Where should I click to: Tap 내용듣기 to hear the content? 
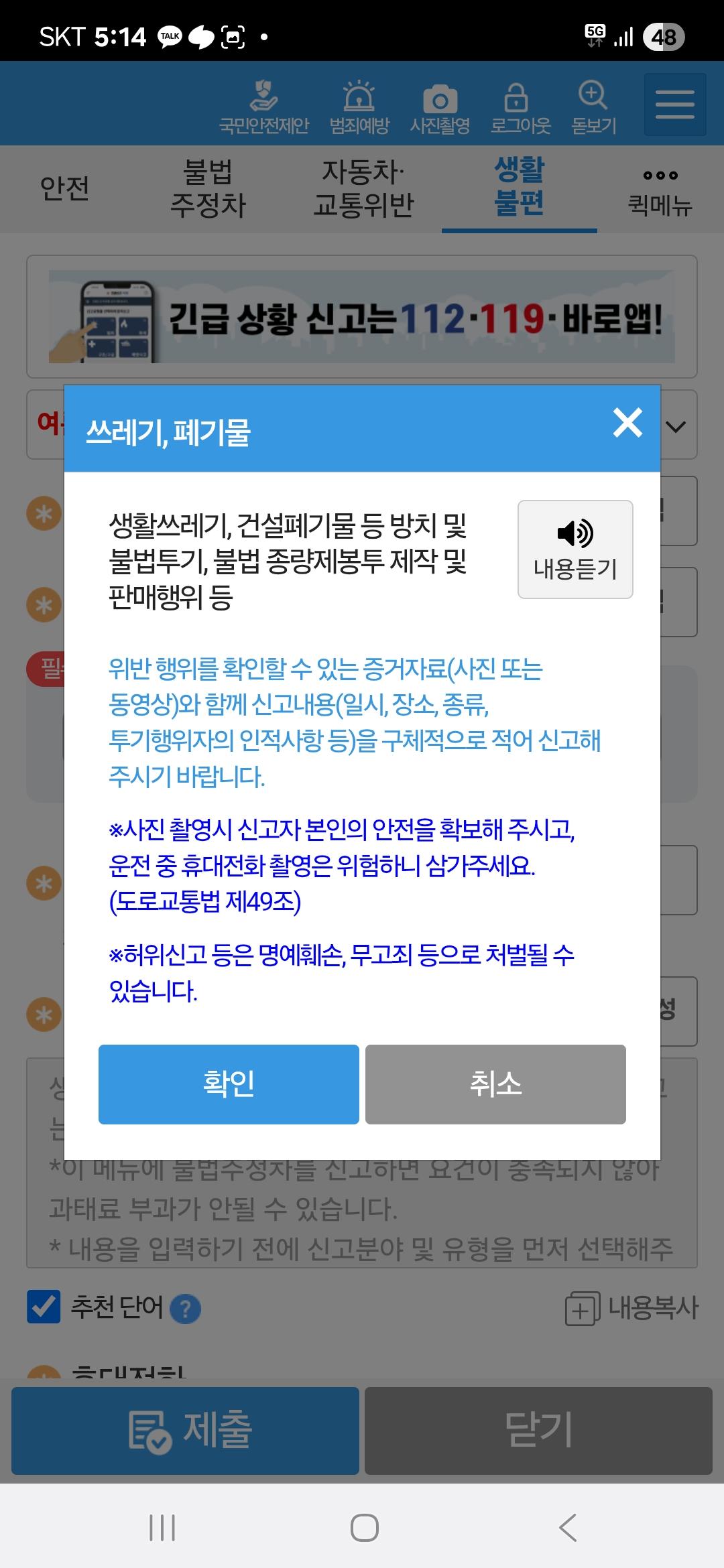pyautogui.click(x=575, y=549)
